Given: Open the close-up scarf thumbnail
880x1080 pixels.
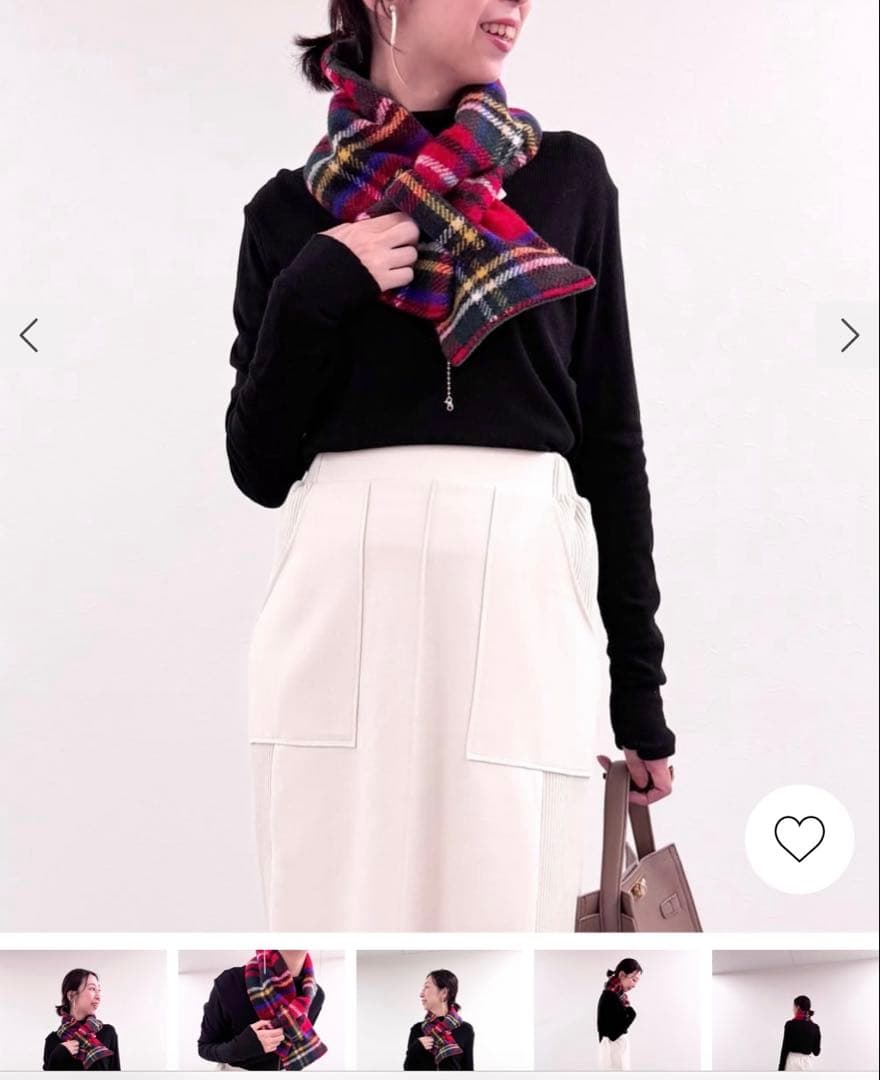Looking at the screenshot, I should pyautogui.click(x=261, y=1010).
